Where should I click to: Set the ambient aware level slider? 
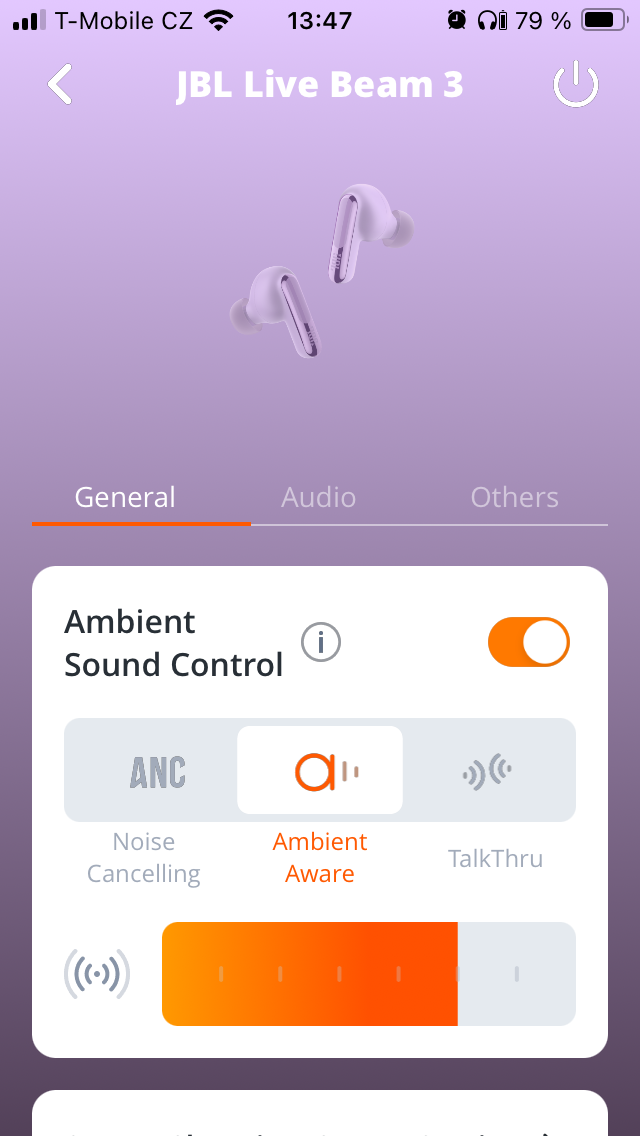368,974
